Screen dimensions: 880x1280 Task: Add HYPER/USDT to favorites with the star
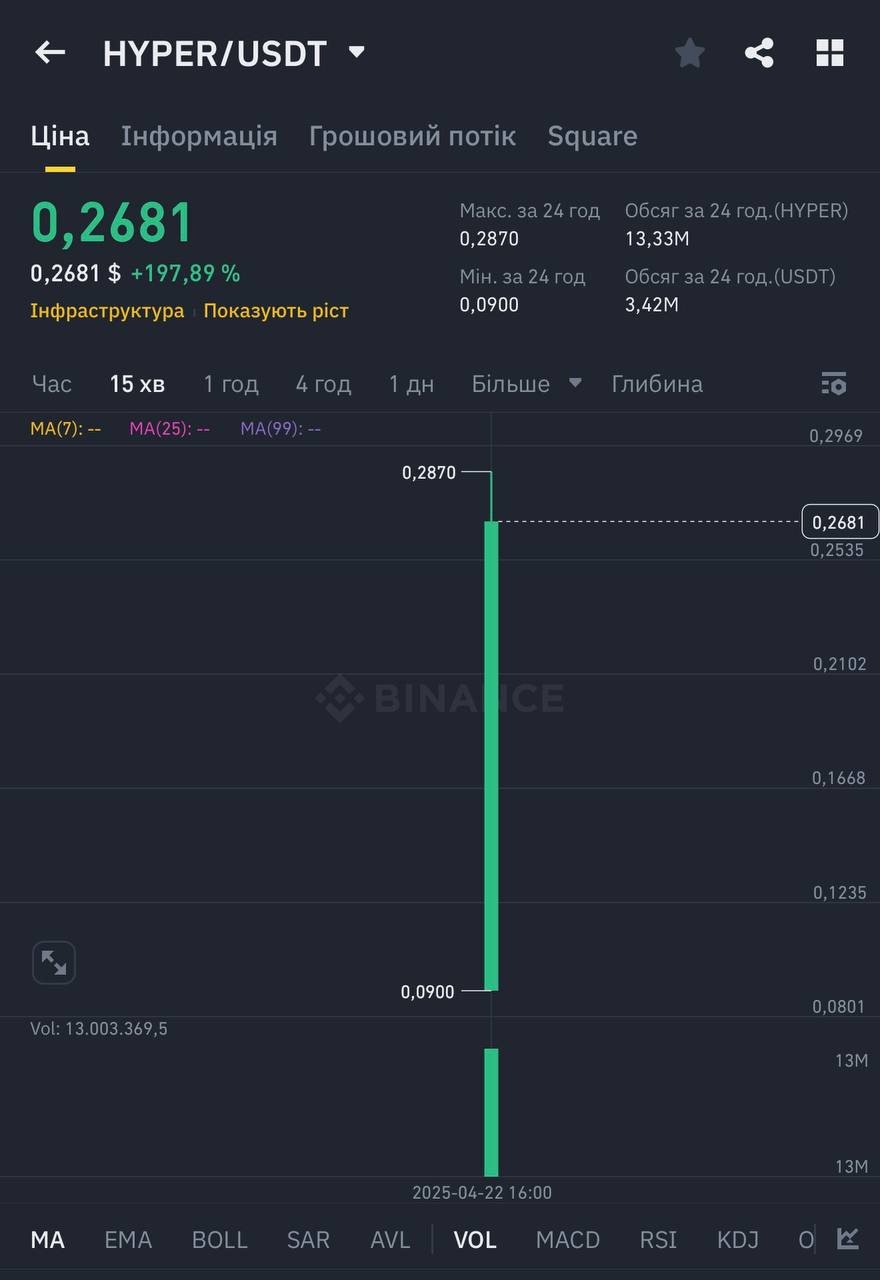point(690,53)
